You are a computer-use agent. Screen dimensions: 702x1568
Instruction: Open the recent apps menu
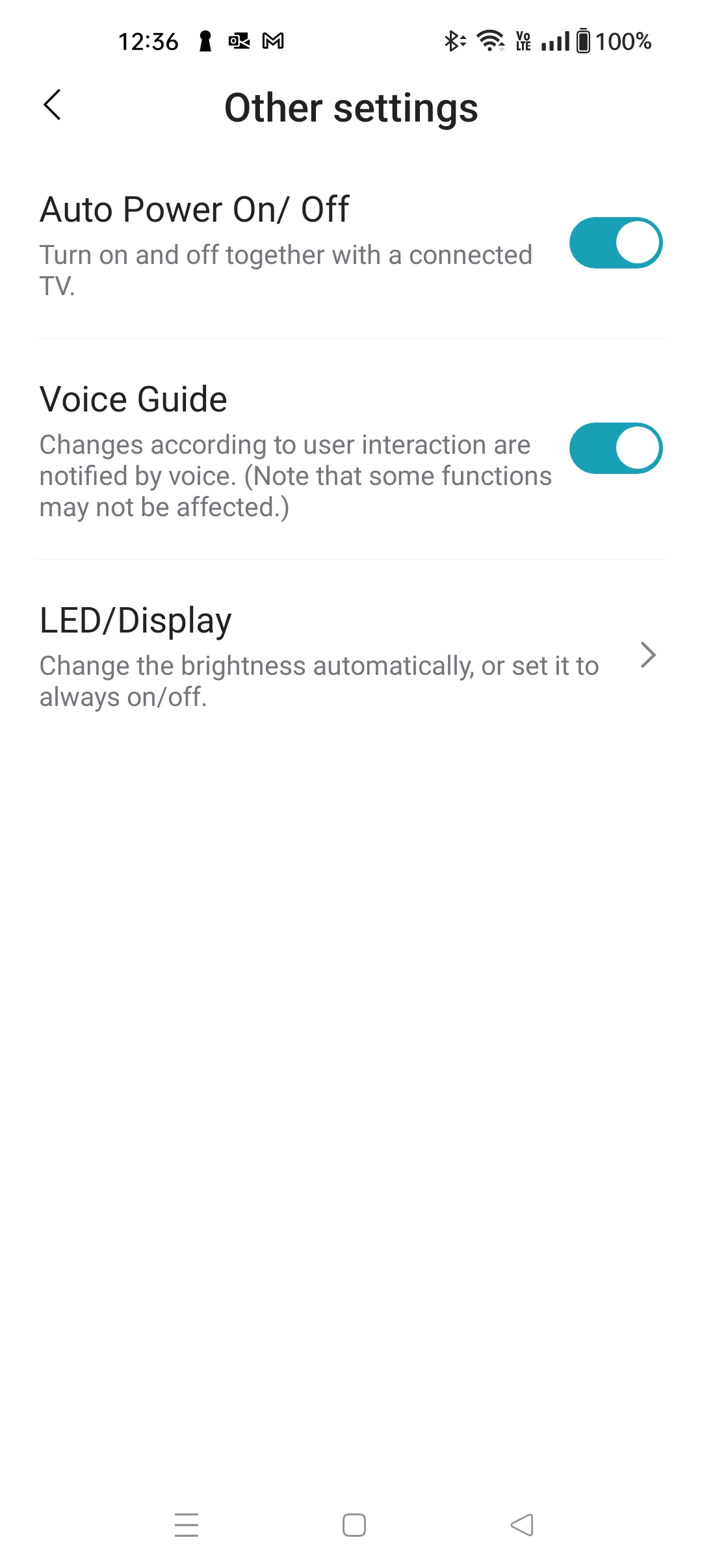pyautogui.click(x=187, y=1524)
